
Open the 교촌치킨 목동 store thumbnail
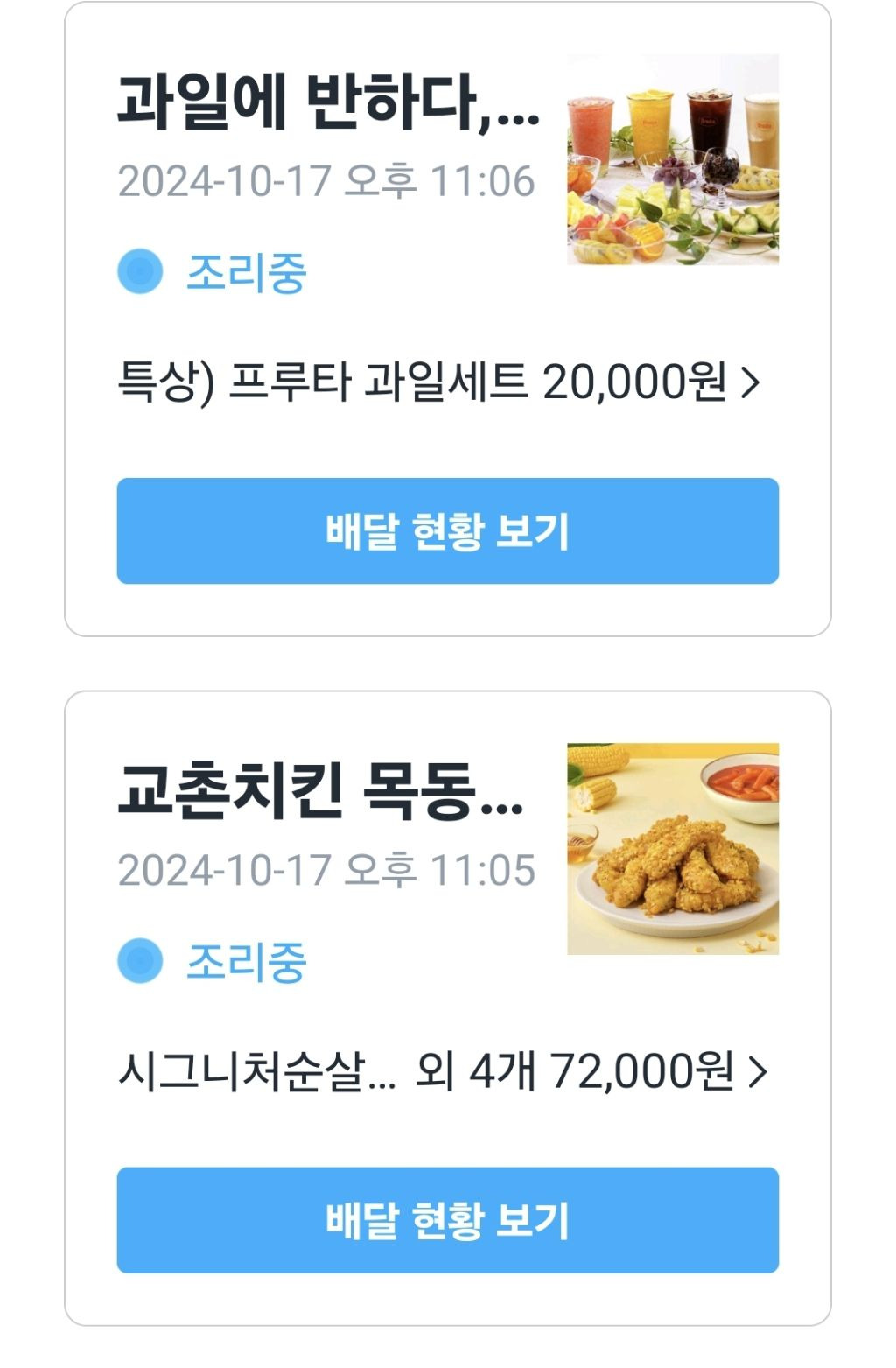(672, 848)
